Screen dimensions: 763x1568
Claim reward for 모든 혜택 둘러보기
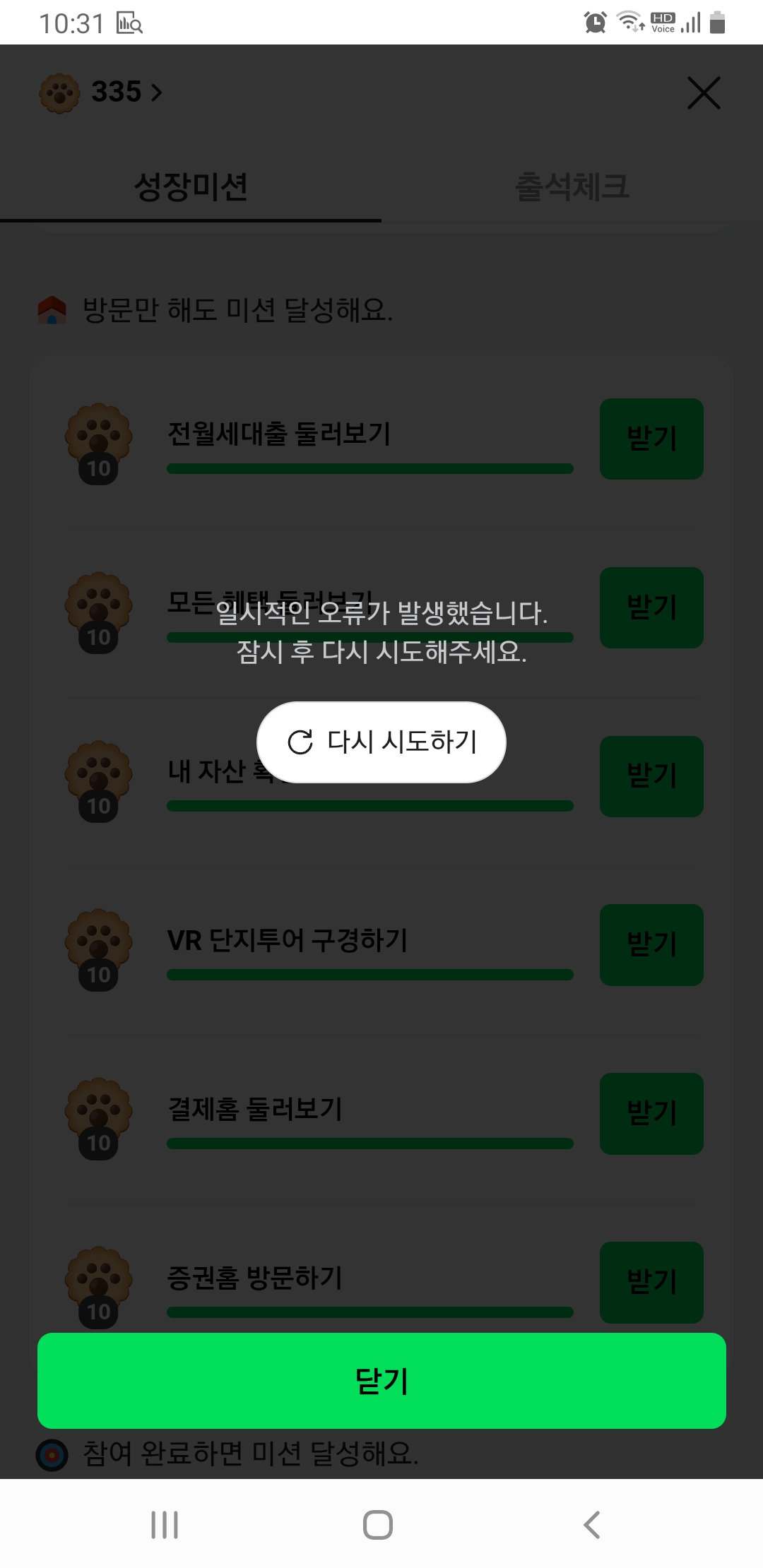coord(651,607)
